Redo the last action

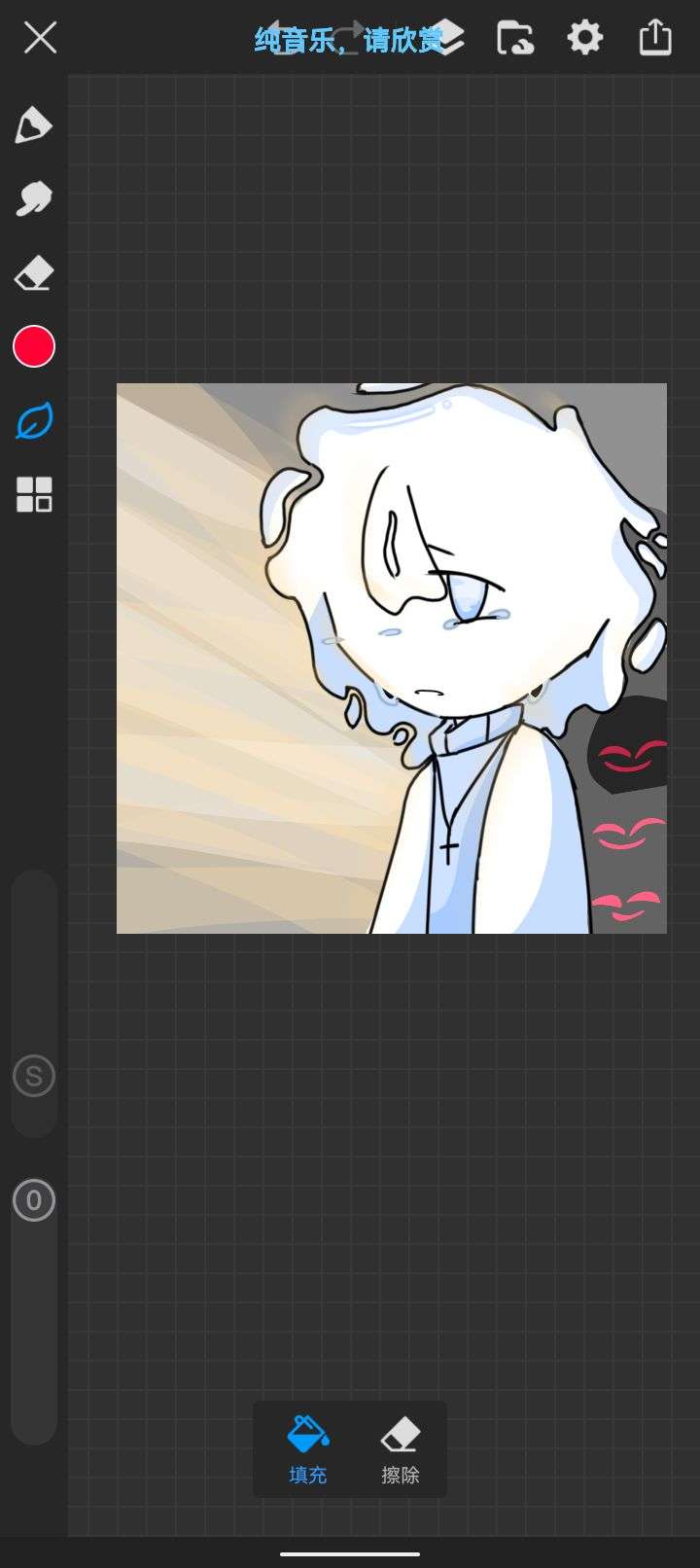(x=350, y=37)
